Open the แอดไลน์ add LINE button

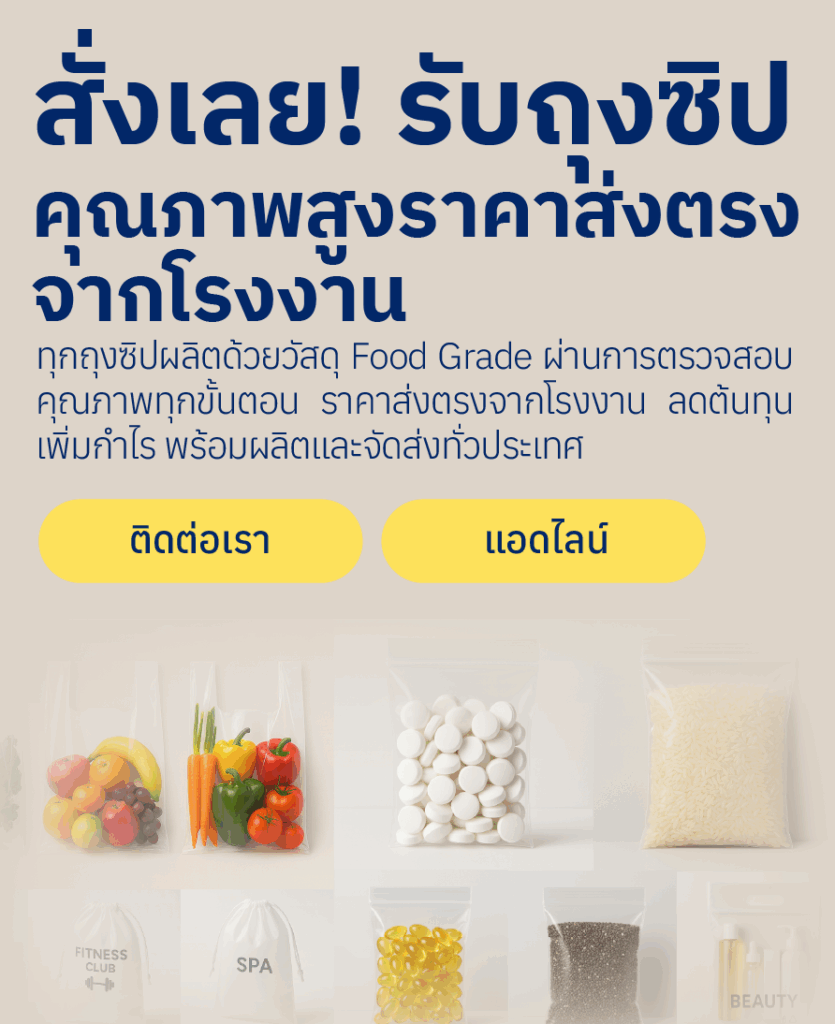(543, 541)
